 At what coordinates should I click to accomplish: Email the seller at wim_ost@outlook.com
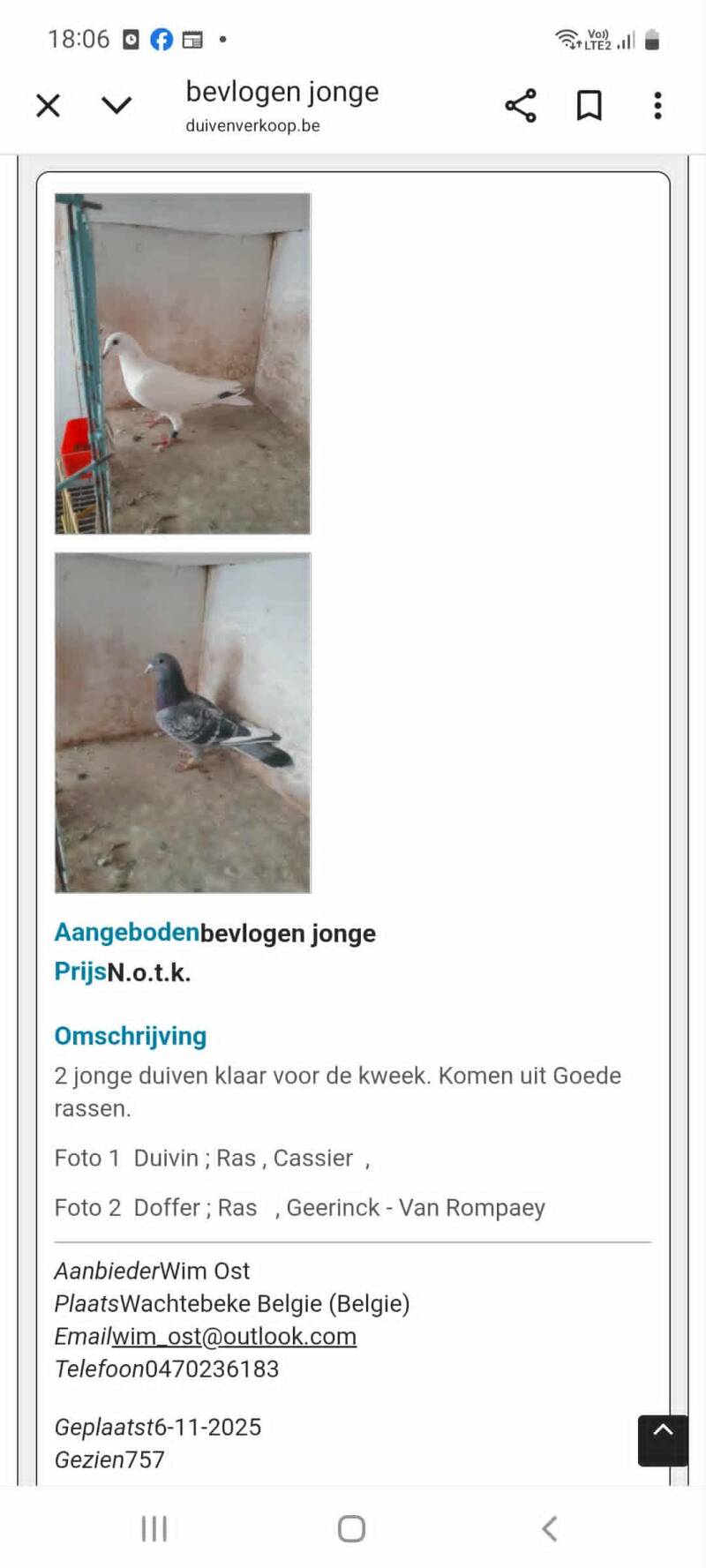234,1337
